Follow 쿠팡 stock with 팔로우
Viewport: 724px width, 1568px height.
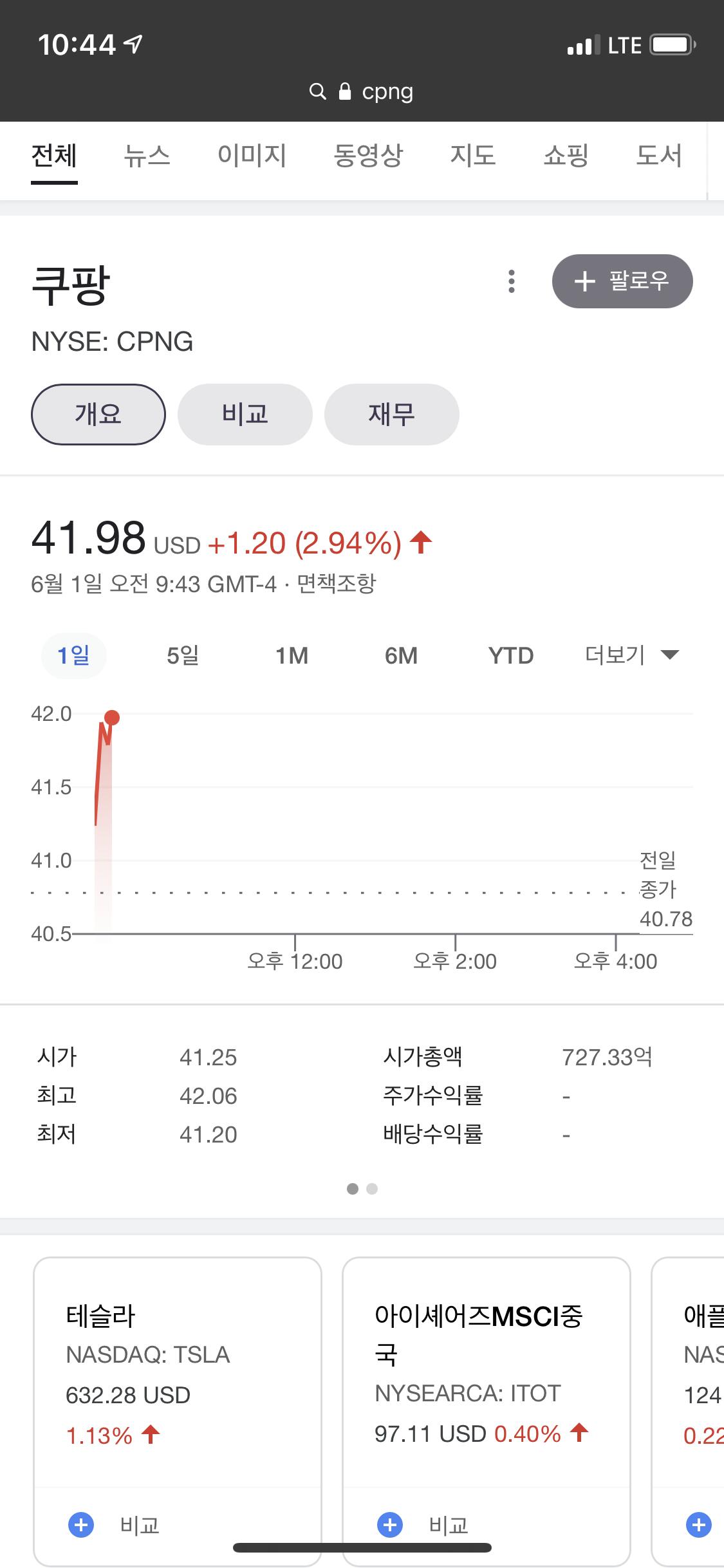click(x=622, y=281)
